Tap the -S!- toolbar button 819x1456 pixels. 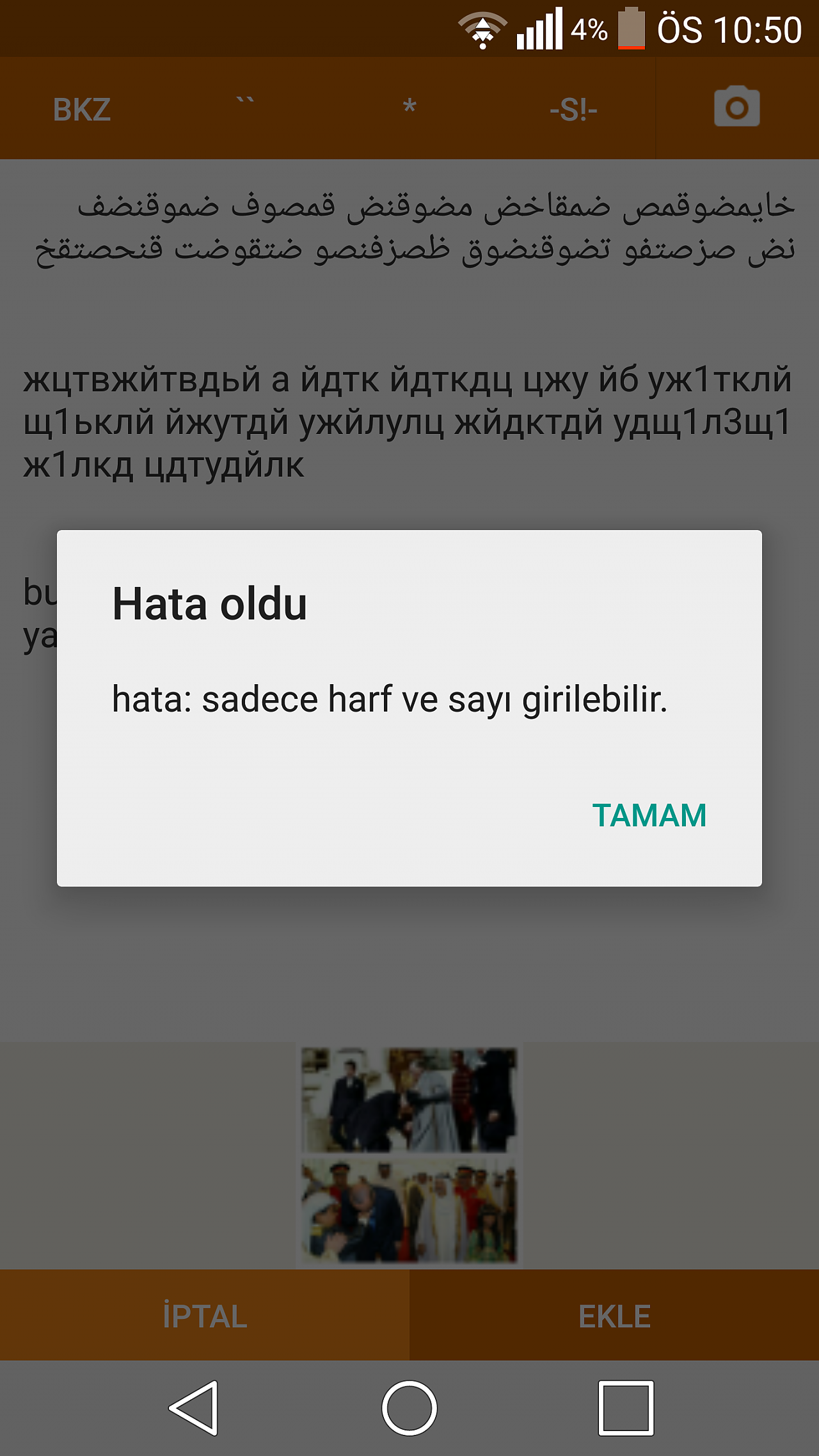(573, 109)
